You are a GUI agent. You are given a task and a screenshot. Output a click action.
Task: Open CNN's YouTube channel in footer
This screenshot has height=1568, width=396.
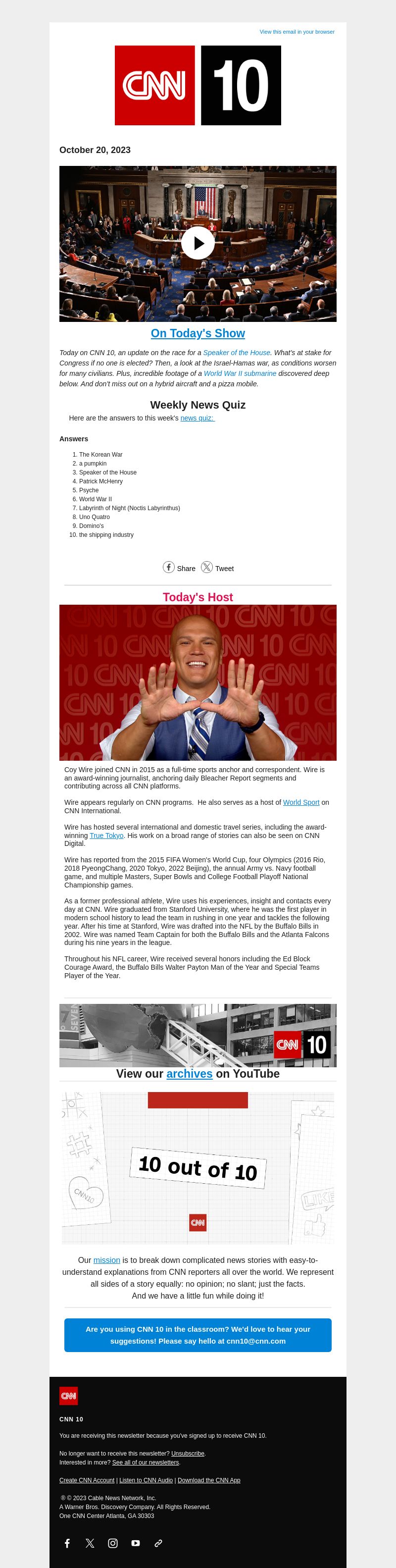click(135, 1542)
